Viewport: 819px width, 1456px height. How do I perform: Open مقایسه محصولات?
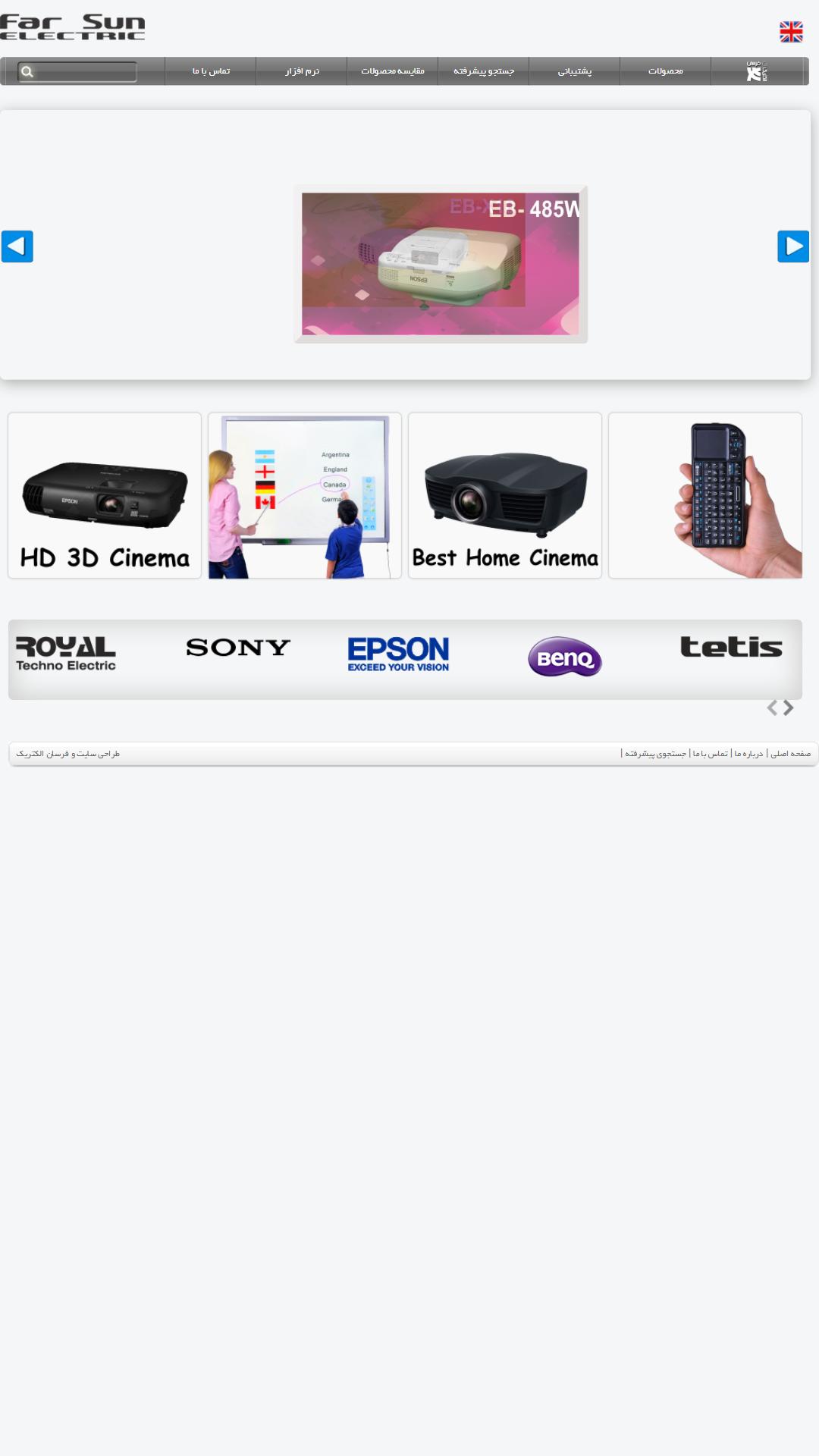(x=392, y=71)
